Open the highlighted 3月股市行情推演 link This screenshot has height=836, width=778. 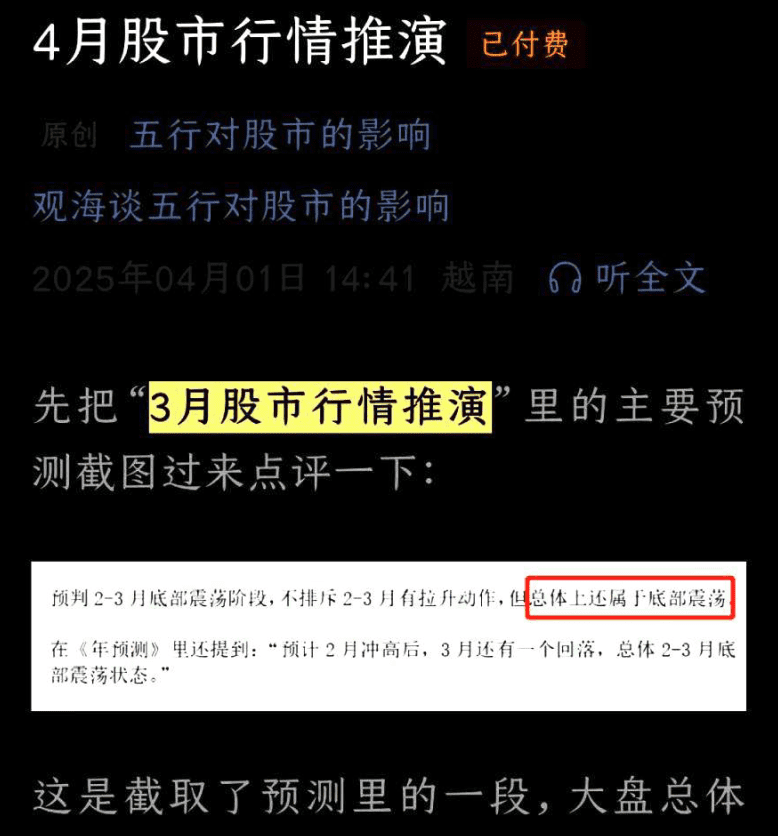coord(319,408)
